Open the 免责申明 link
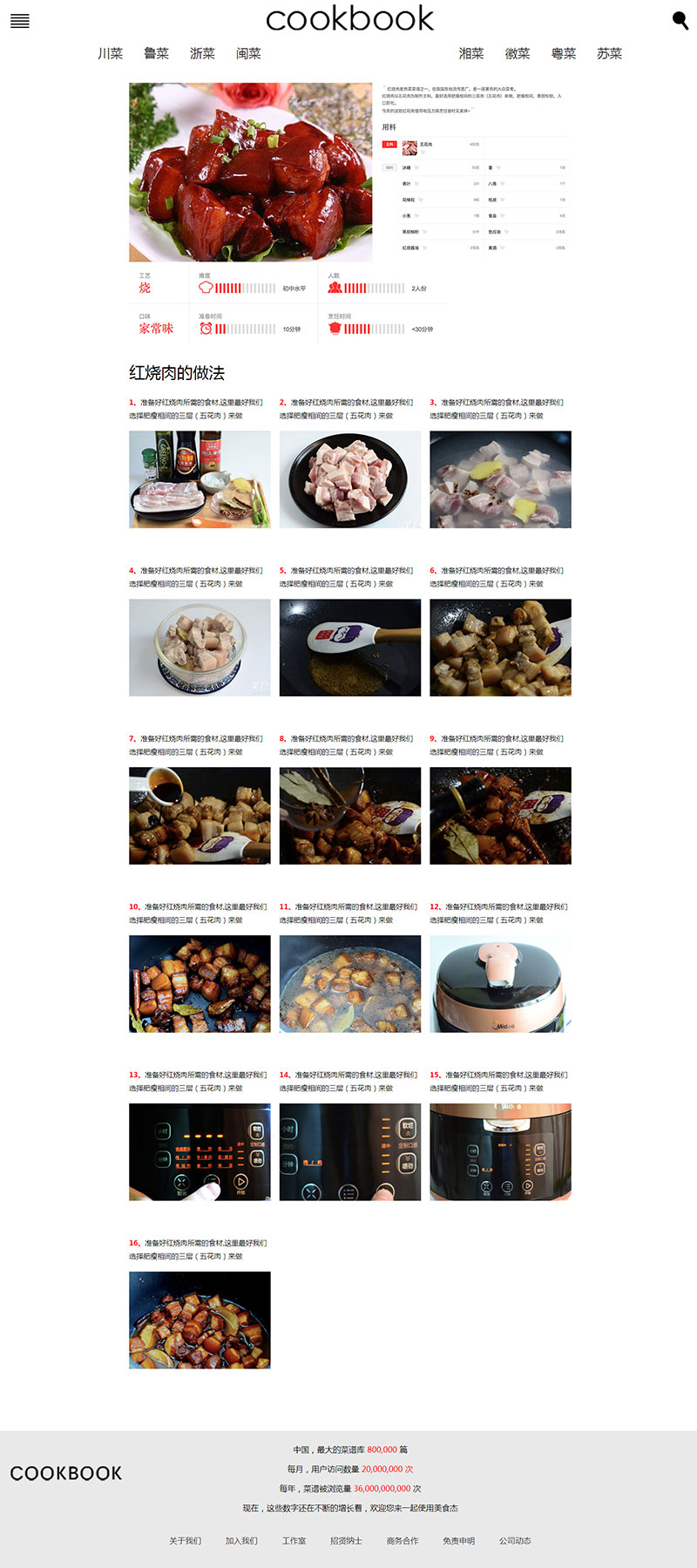697x1568 pixels. pos(458,1541)
